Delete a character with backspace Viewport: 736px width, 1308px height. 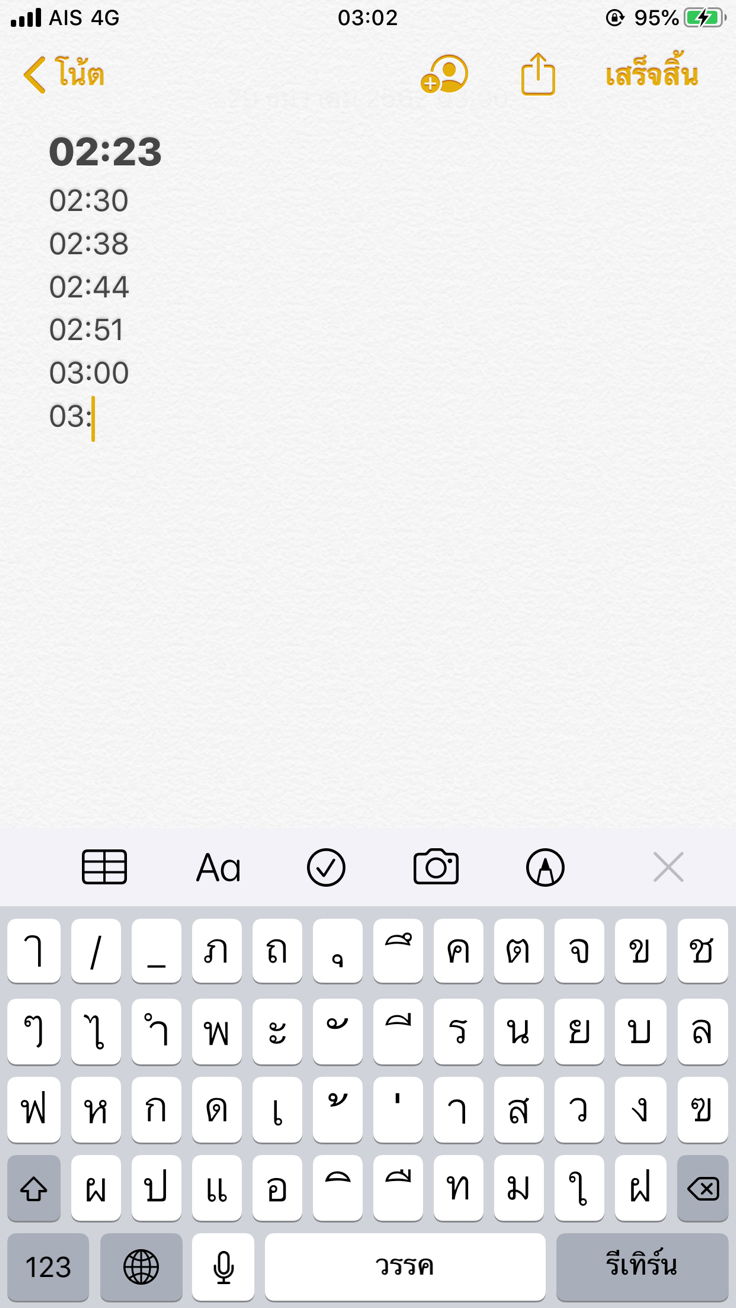click(703, 1188)
